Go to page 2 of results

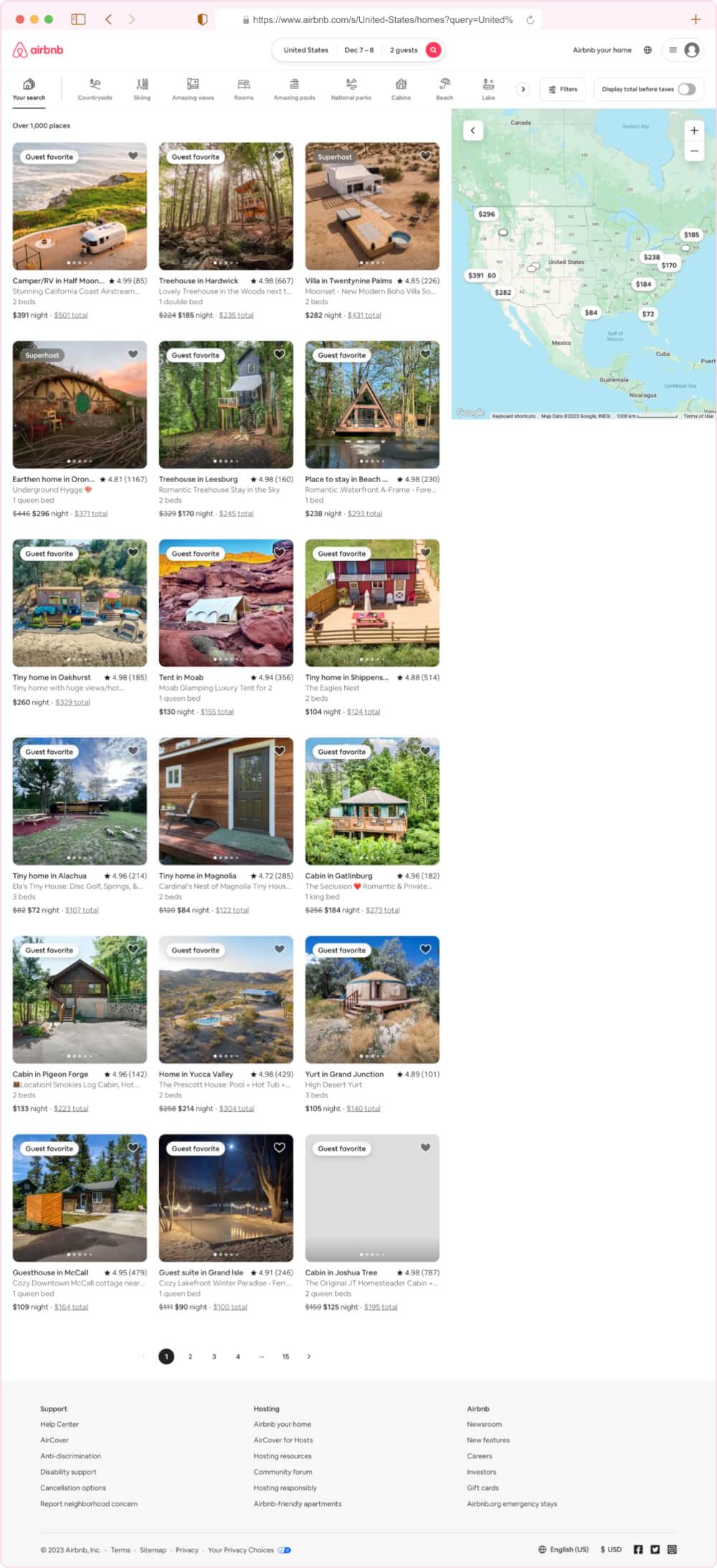[x=190, y=1356]
